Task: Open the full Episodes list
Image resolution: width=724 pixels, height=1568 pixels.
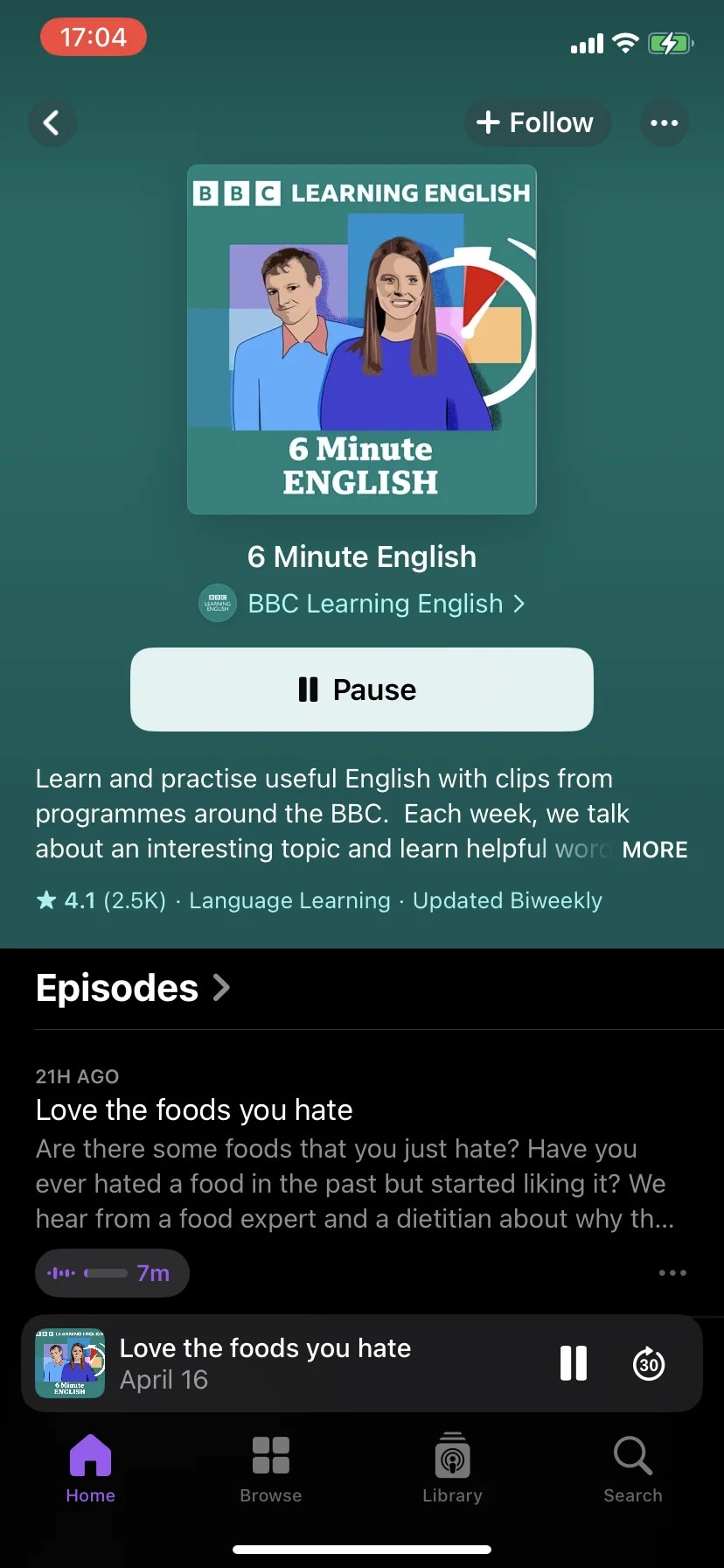Action: pyautogui.click(x=133, y=988)
